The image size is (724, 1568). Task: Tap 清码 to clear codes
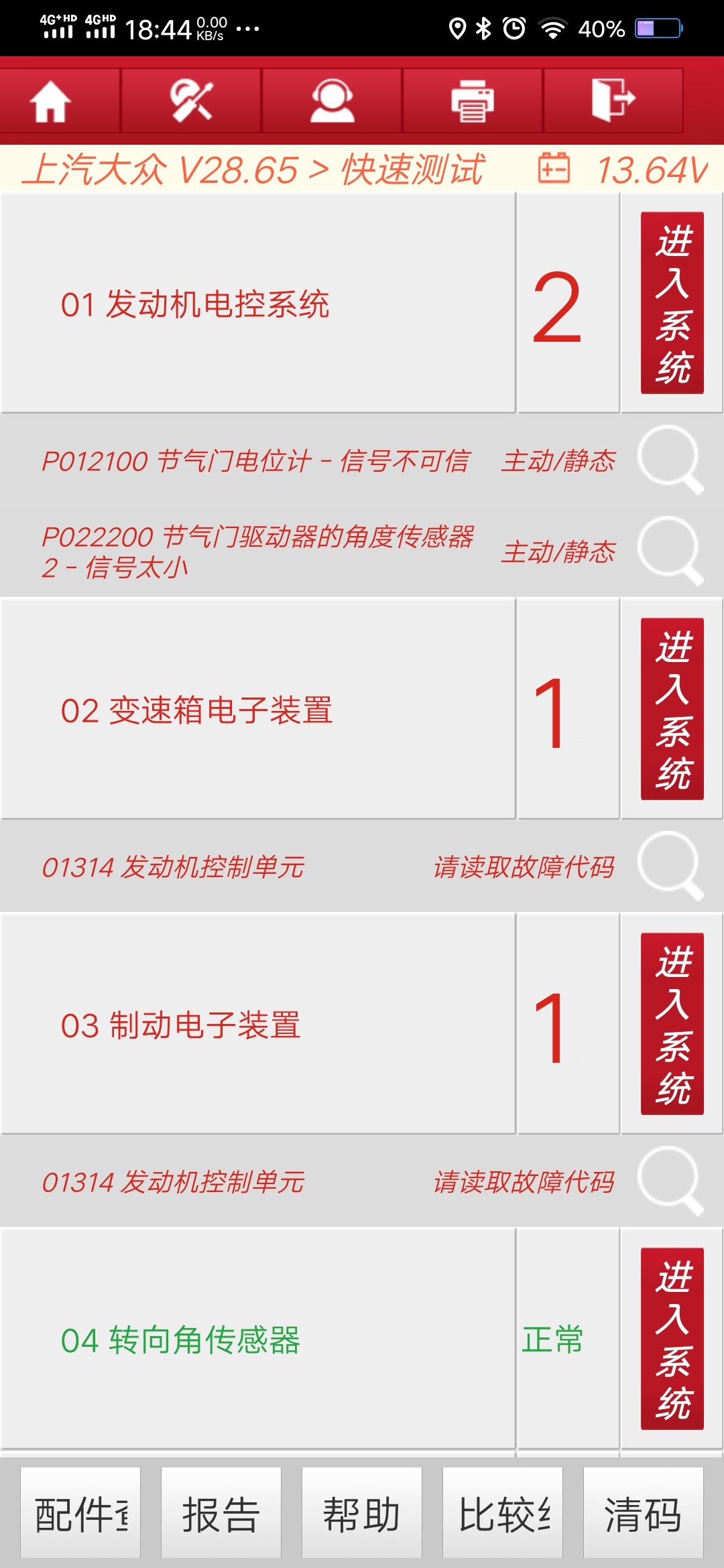point(644,1513)
